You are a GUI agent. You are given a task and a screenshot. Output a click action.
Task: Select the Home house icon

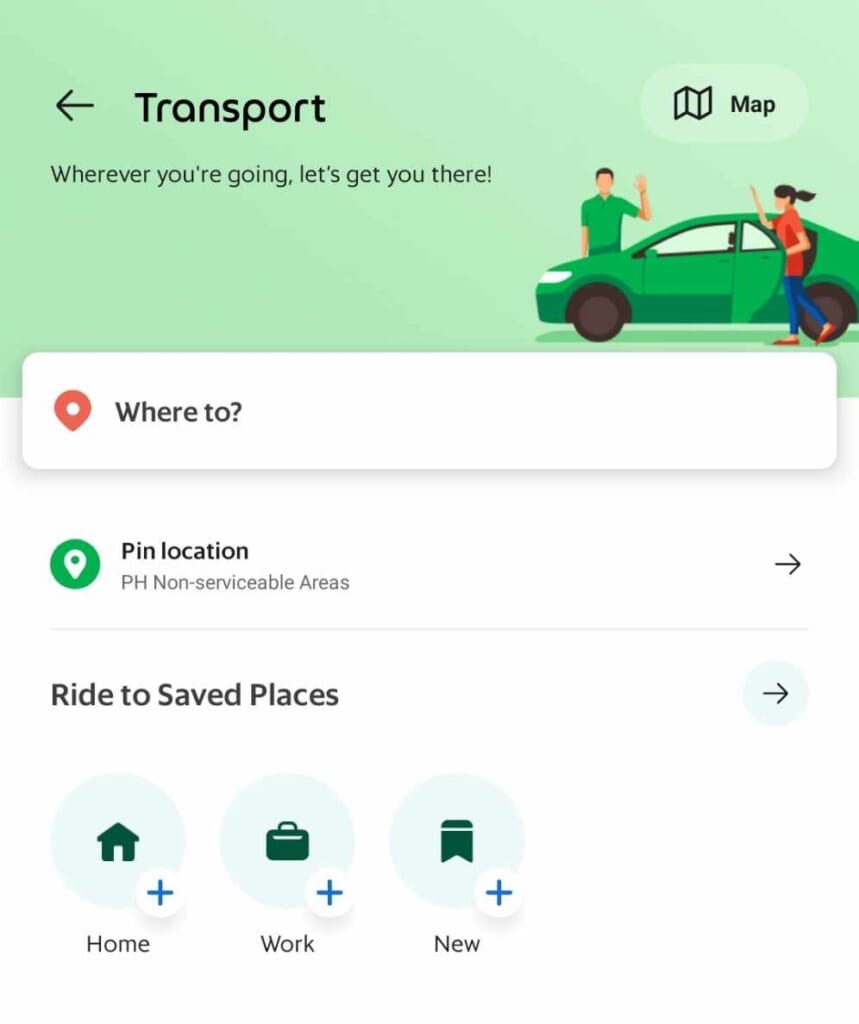tap(117, 841)
